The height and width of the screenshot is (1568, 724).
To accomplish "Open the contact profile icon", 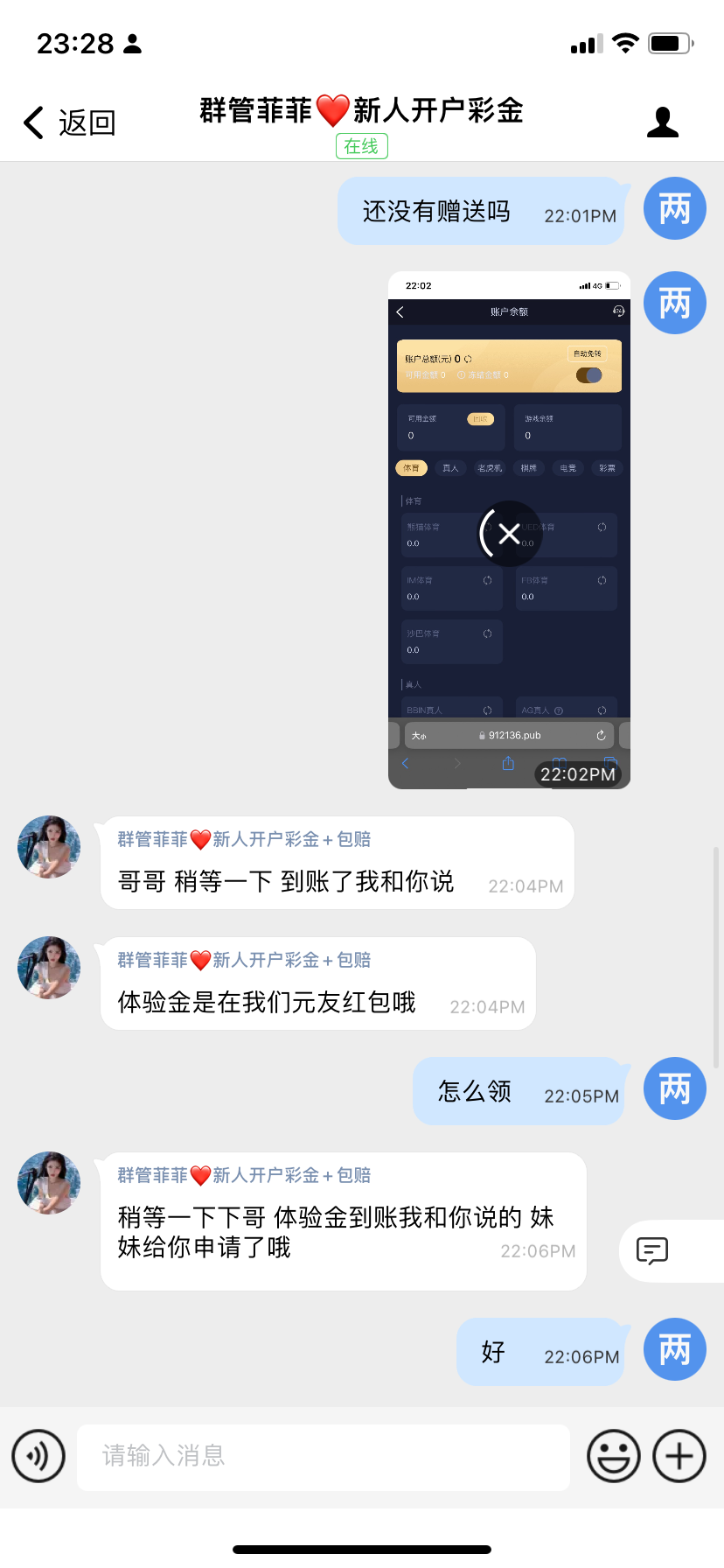I will 663,122.
